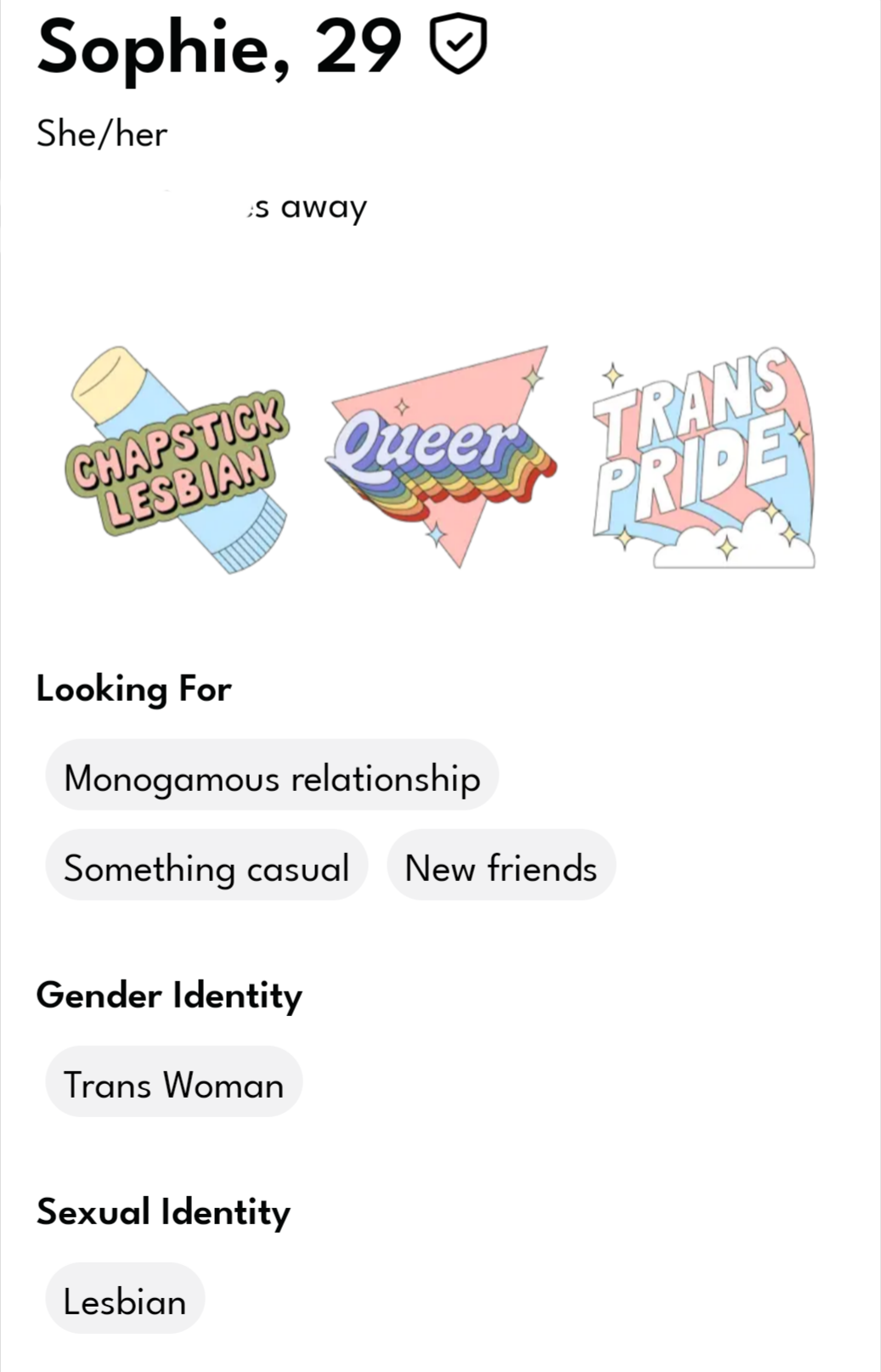Select the Queer pride pin
881x1372 pixels.
pyautogui.click(x=441, y=456)
